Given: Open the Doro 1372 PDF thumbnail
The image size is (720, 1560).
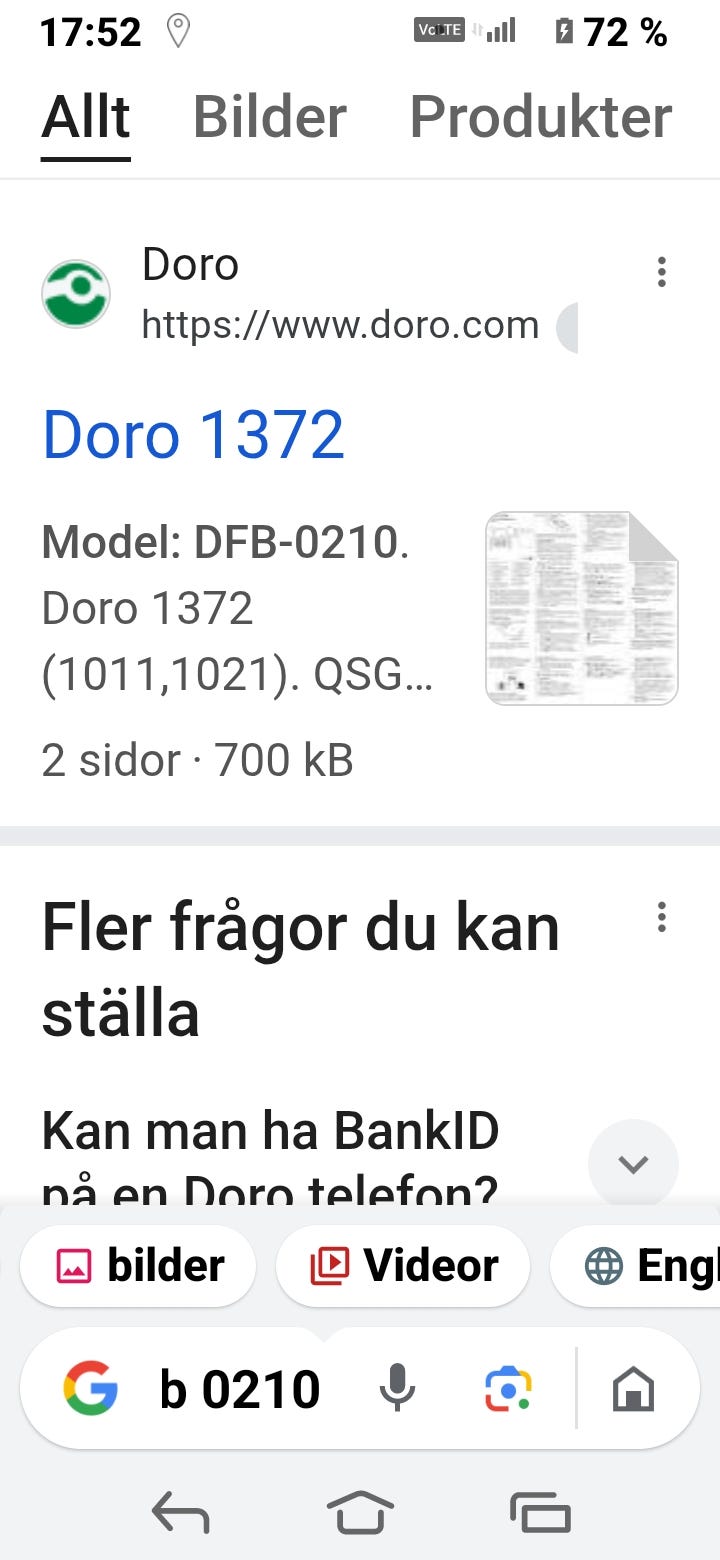Looking at the screenshot, I should click(x=581, y=608).
